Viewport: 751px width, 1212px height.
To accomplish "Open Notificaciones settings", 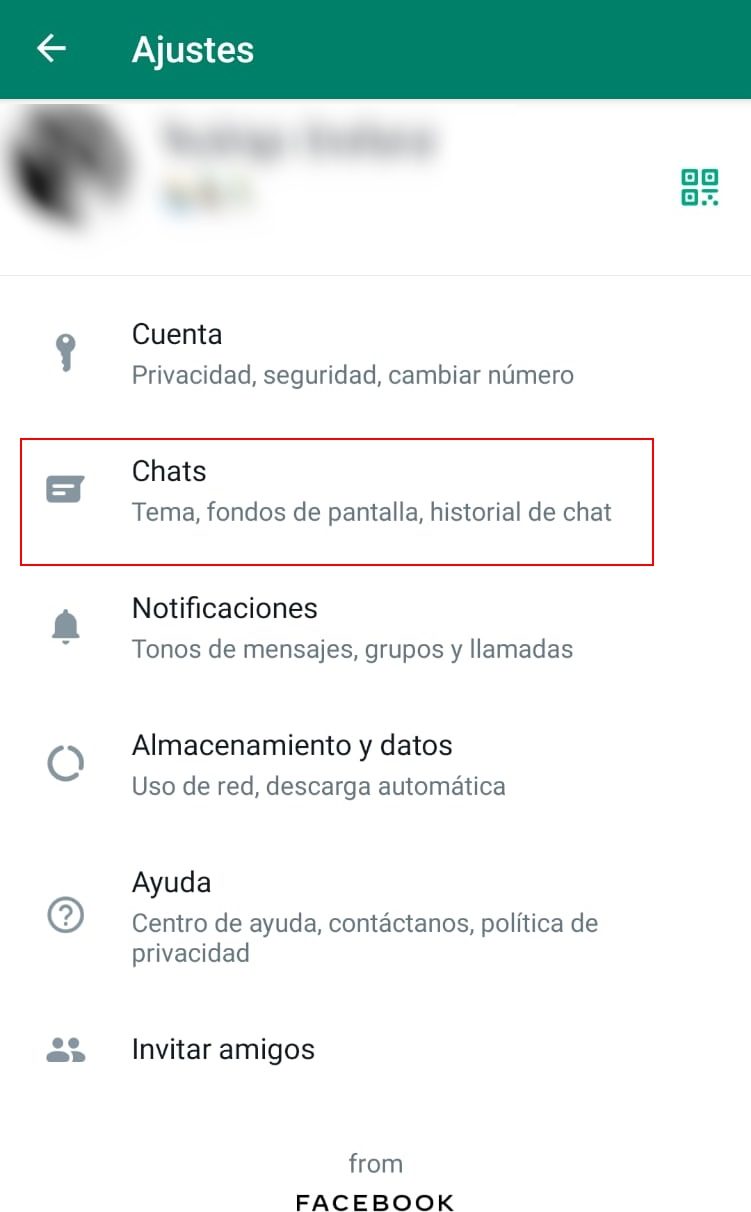I will coord(352,627).
